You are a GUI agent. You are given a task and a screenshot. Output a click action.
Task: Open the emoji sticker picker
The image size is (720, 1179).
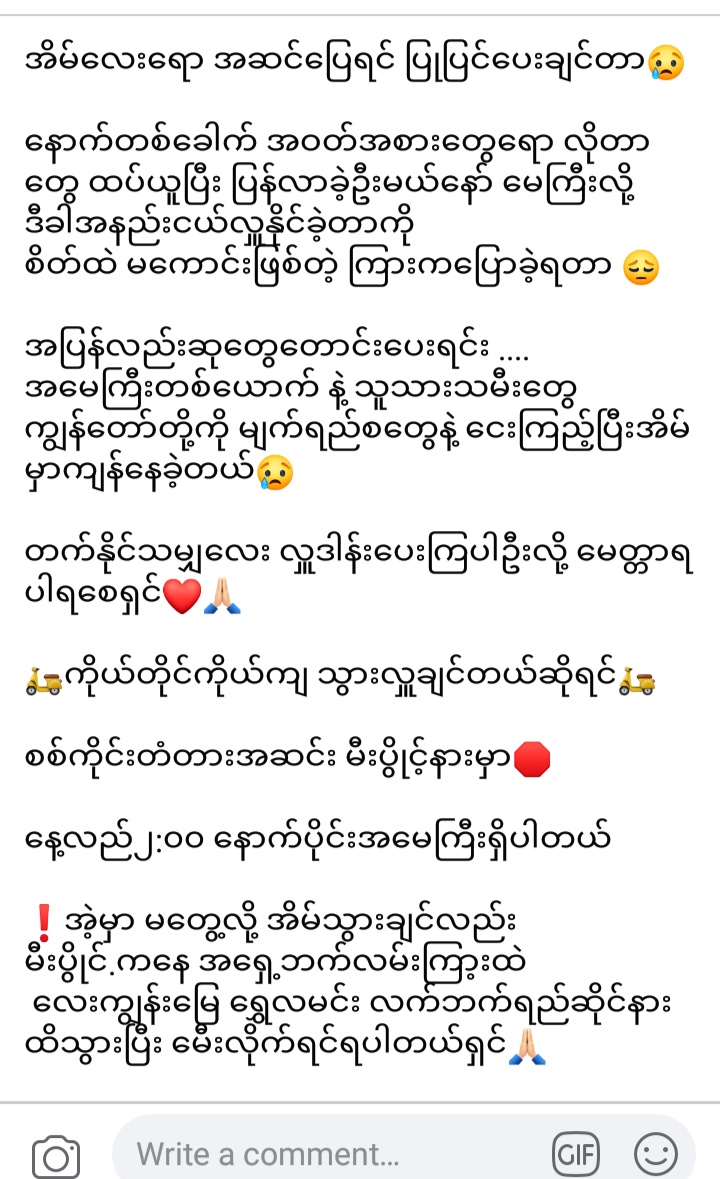[655, 1155]
